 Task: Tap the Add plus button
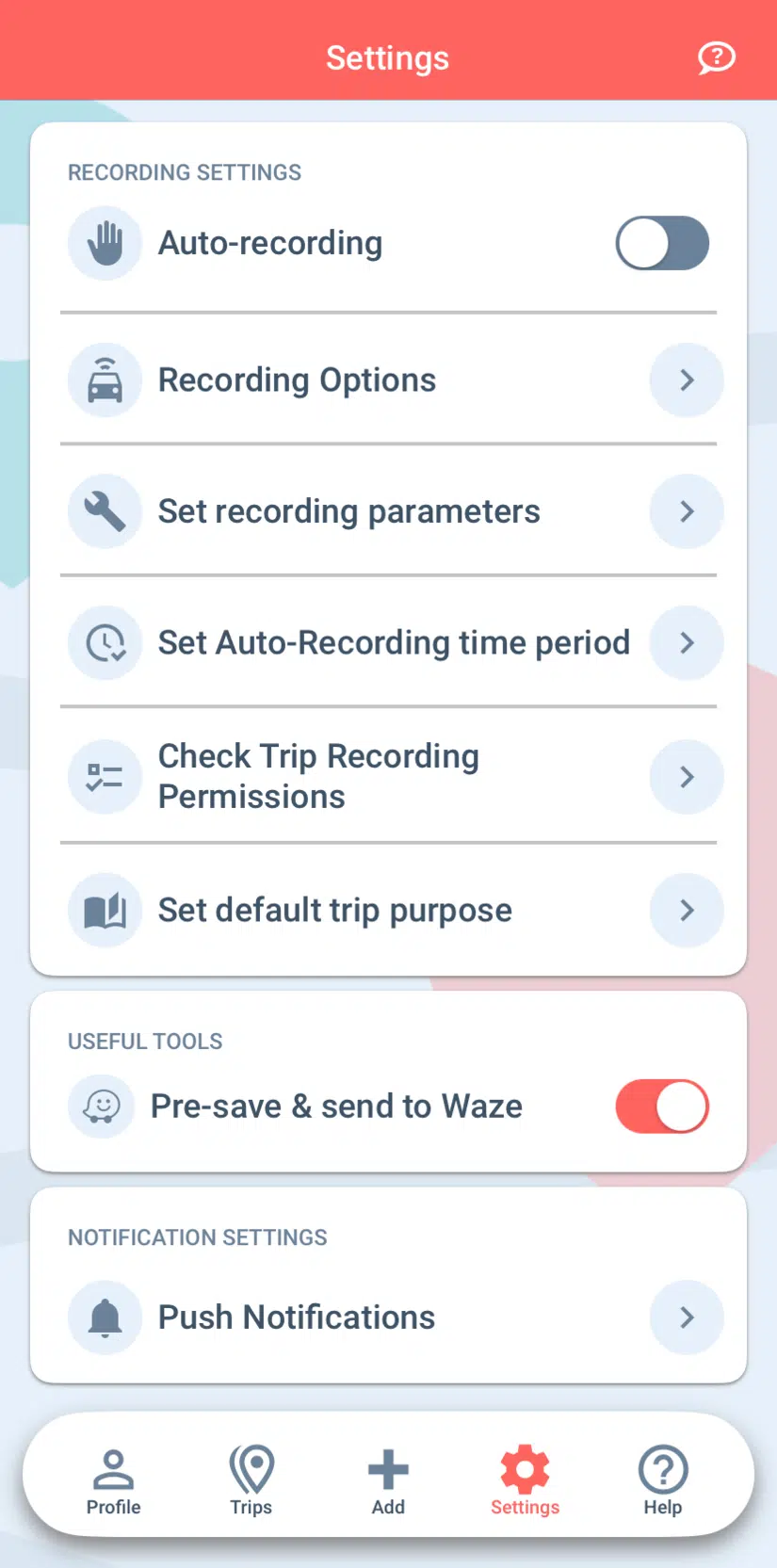pos(388,1481)
